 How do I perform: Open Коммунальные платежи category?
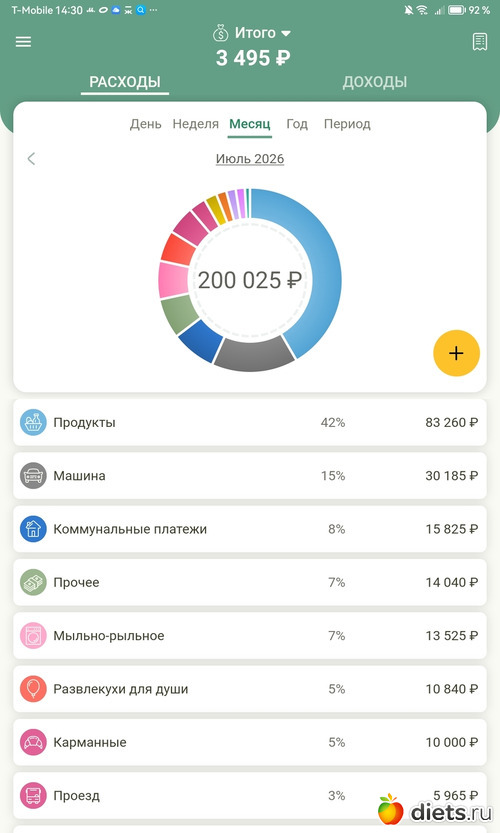[x=250, y=529]
